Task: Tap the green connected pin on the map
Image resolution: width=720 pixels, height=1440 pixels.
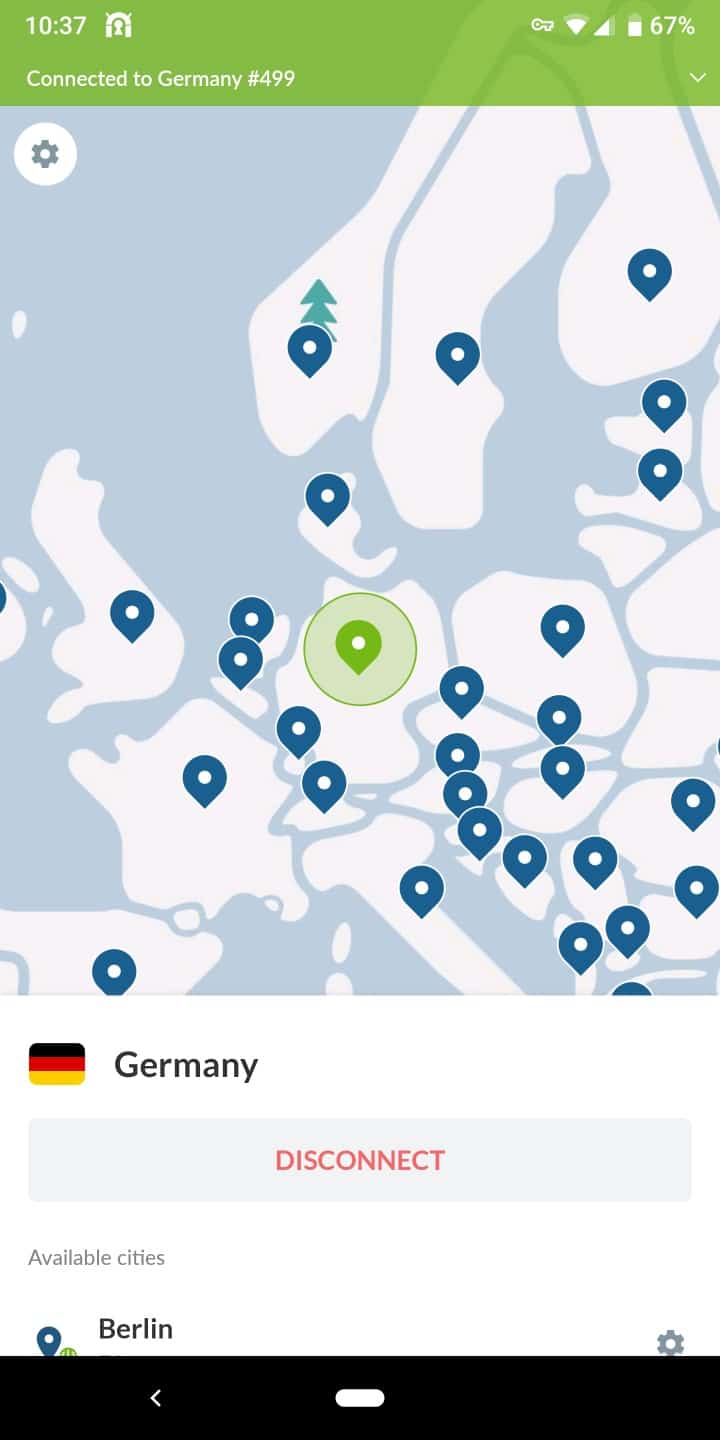Action: (x=359, y=645)
